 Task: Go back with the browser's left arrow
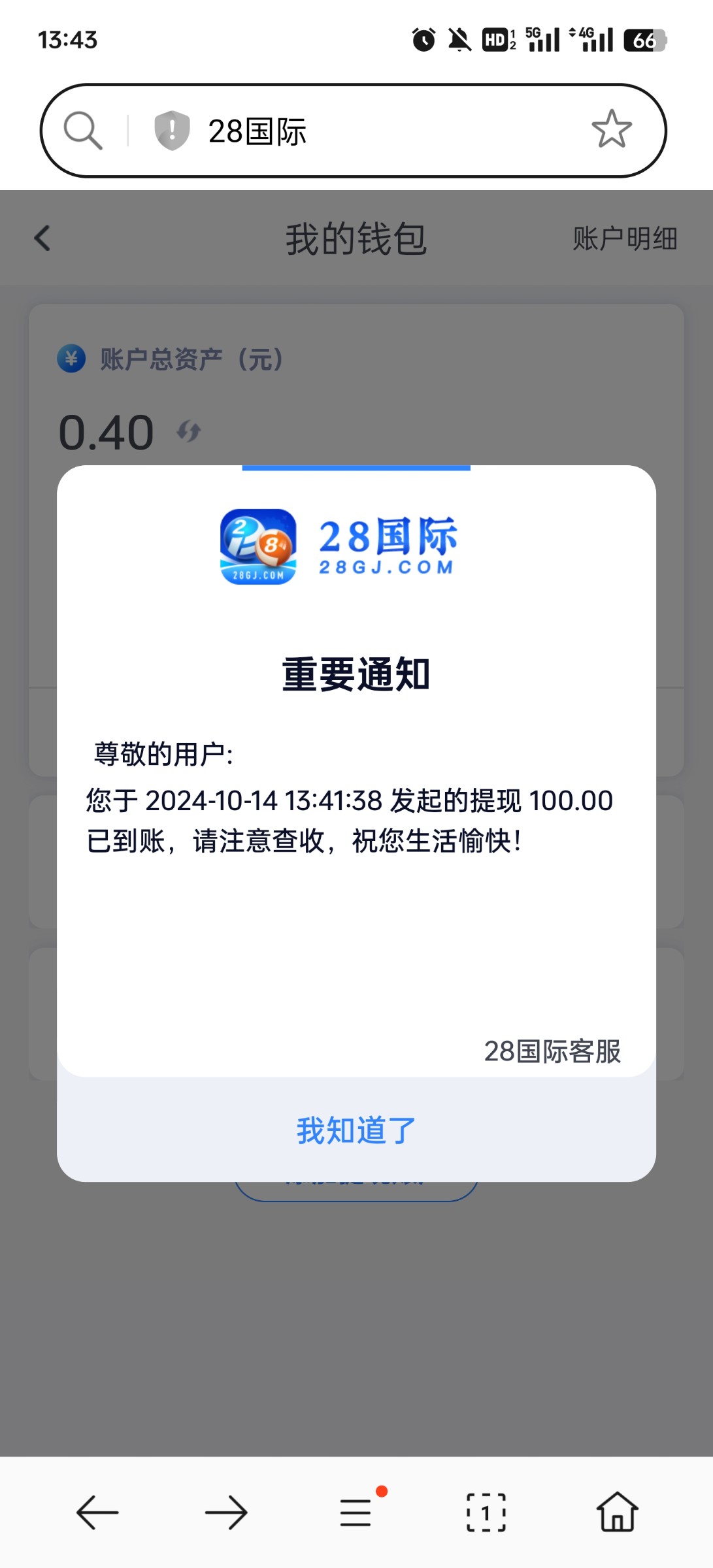tap(97, 1512)
